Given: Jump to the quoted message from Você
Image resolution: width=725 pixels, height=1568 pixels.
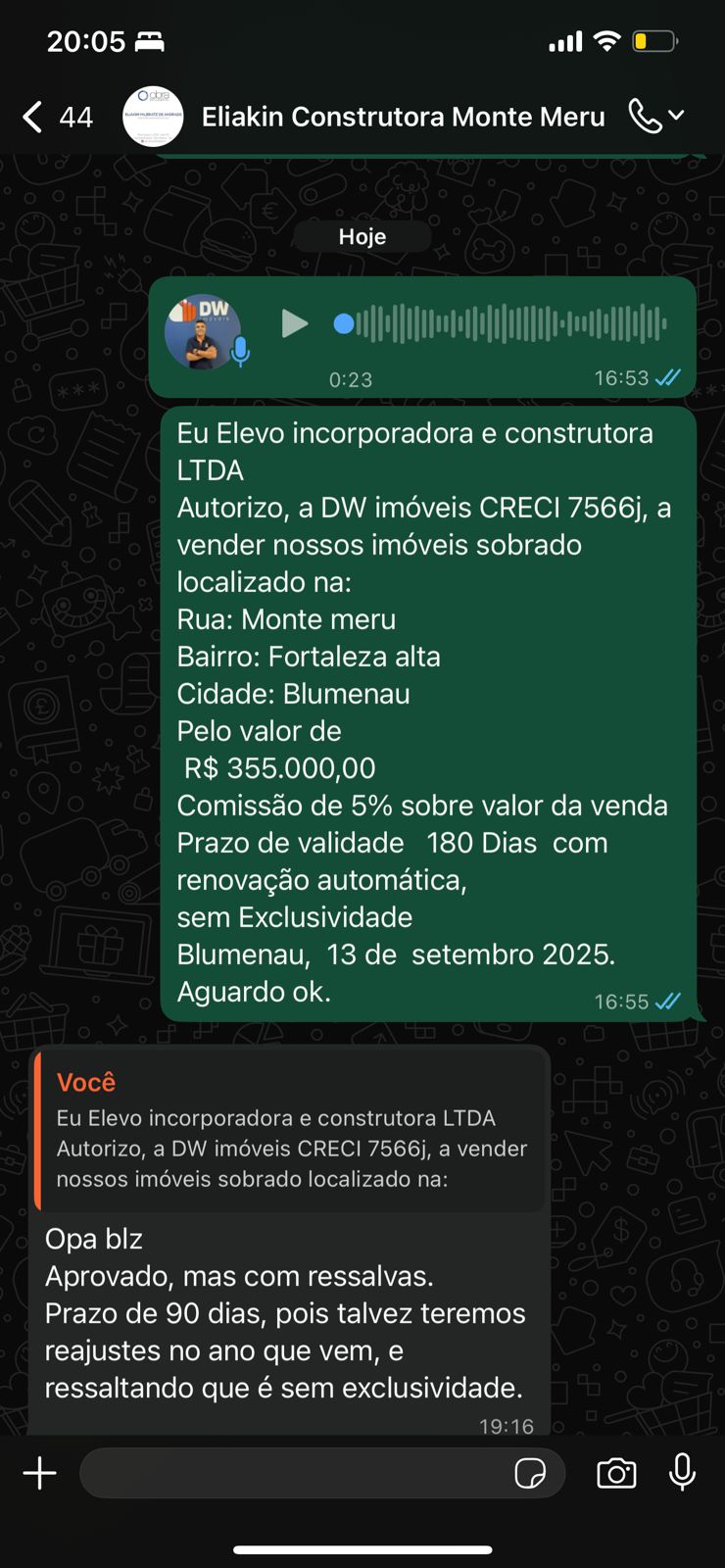Looking at the screenshot, I should [290, 1128].
